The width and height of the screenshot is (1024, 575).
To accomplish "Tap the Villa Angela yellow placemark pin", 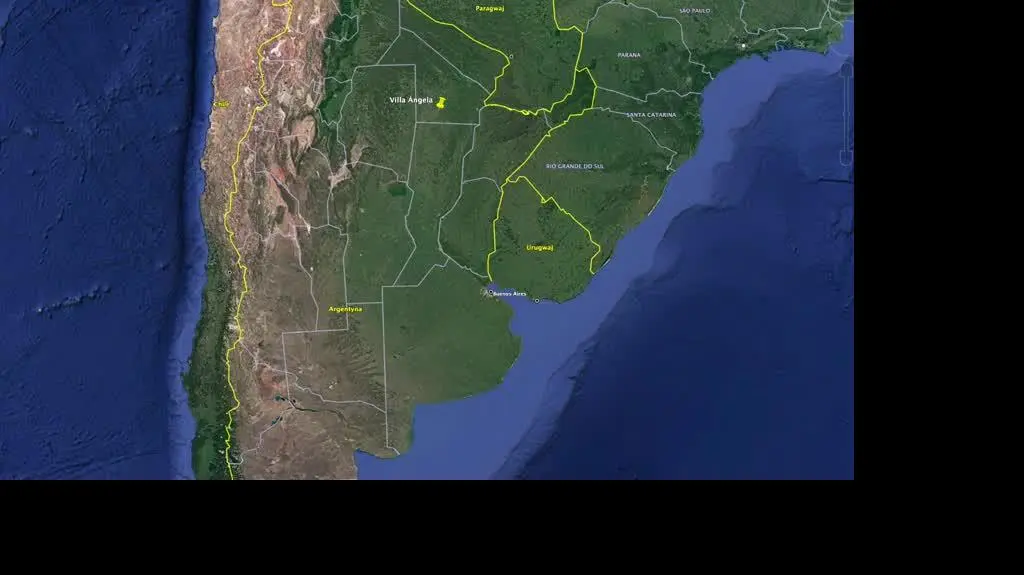I will 441,102.
